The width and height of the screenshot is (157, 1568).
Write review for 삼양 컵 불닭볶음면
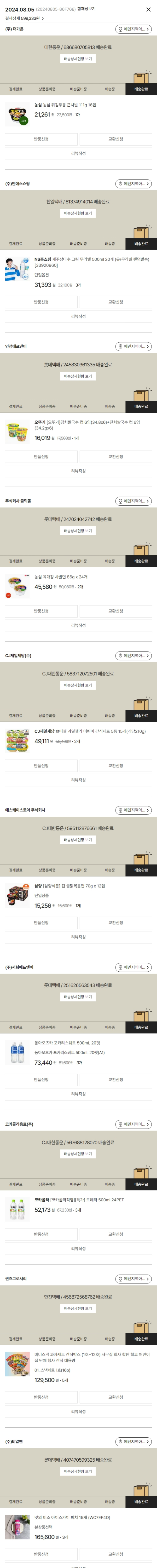pyautogui.click(x=78, y=937)
